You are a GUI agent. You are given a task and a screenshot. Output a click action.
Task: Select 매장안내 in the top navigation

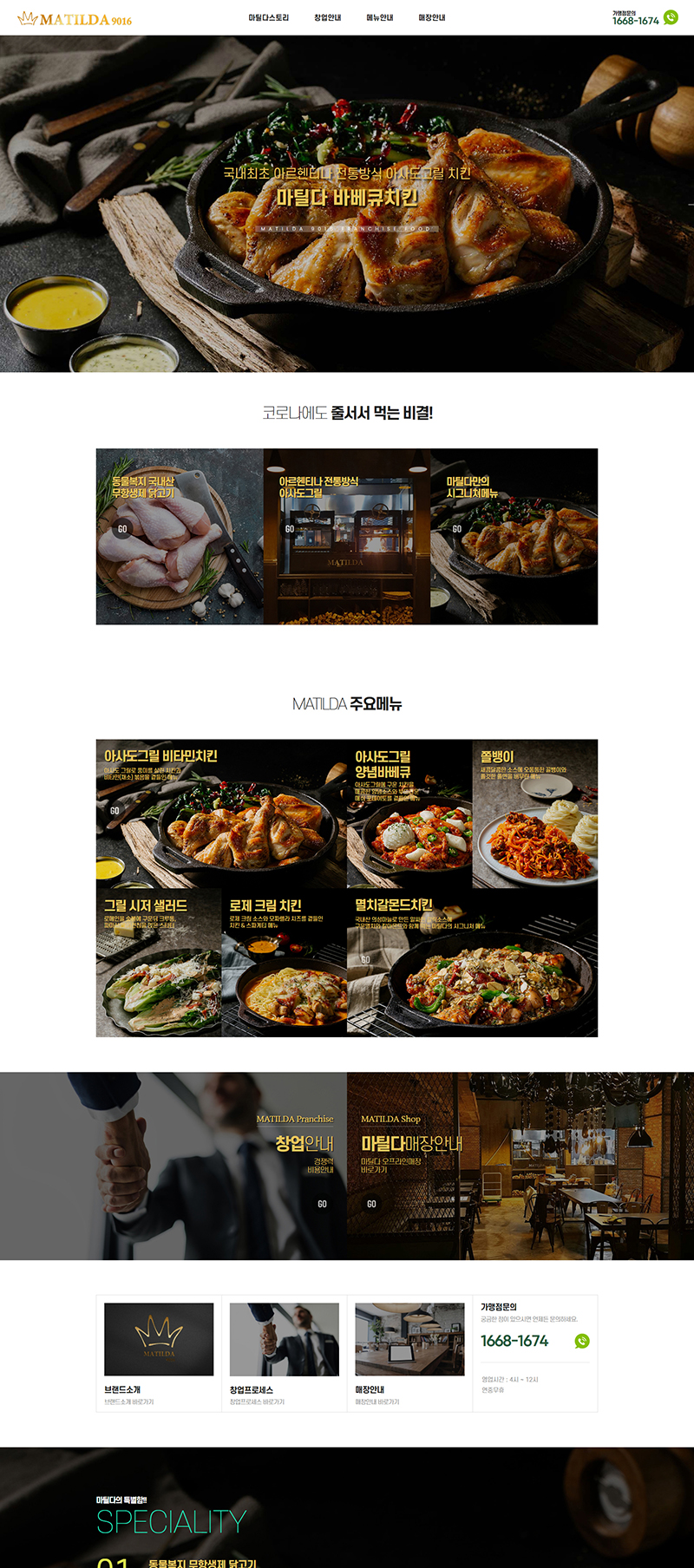431,17
